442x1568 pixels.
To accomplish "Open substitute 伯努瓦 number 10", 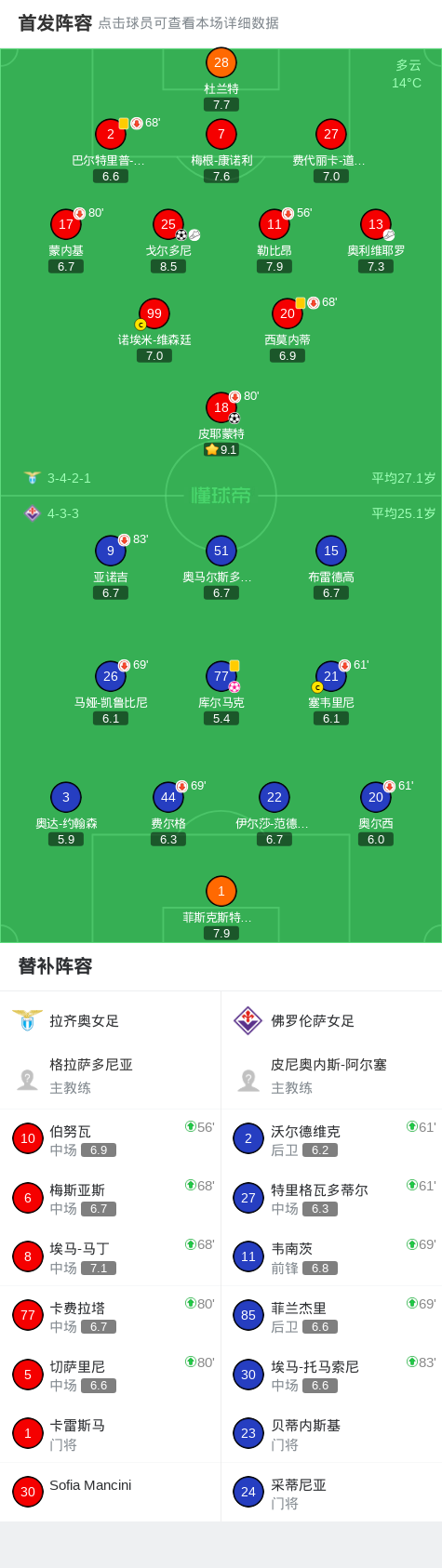I will (x=111, y=1138).
